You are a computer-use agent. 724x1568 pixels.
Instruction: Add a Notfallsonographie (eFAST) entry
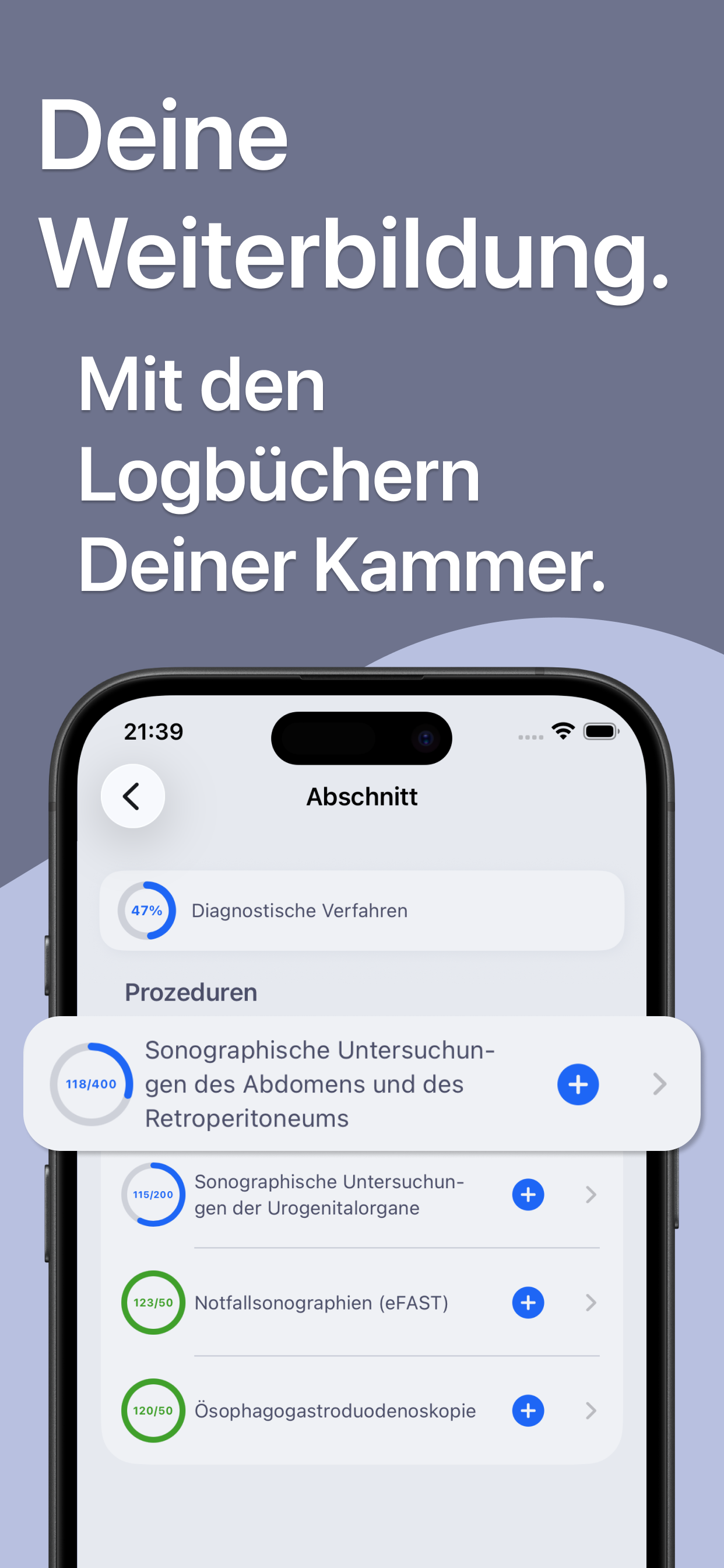tap(528, 1303)
